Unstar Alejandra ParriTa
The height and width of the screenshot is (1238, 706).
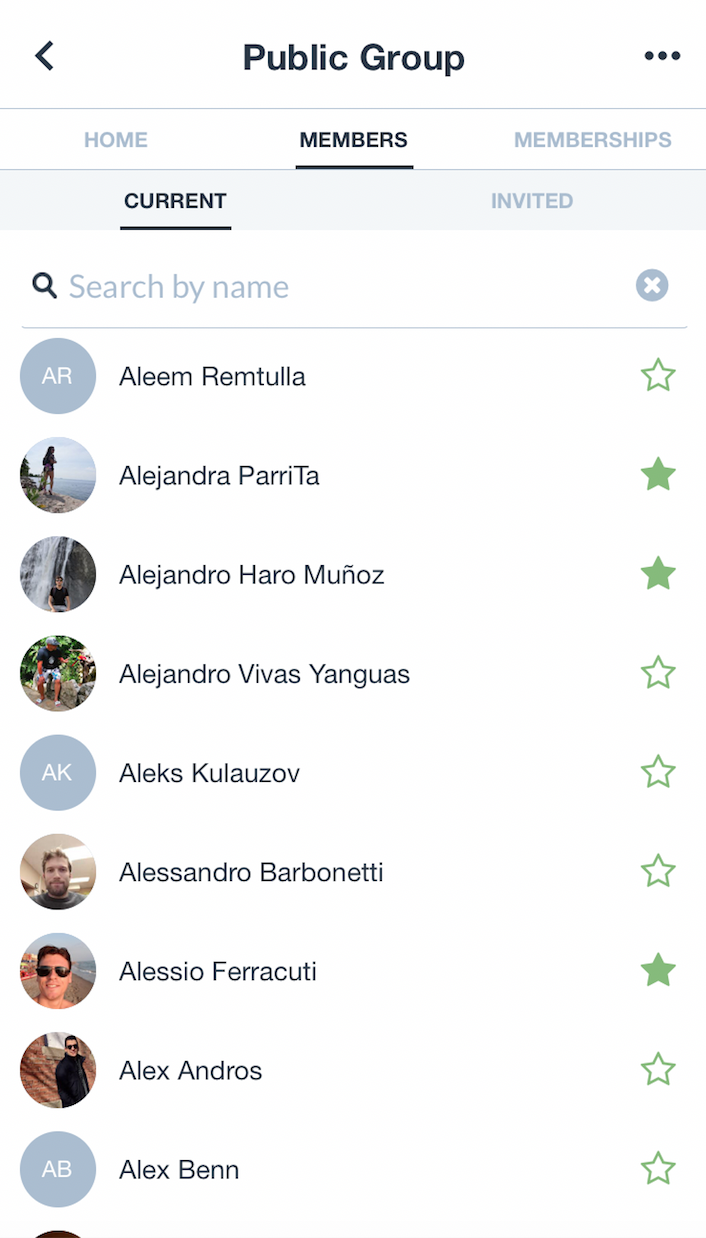pyautogui.click(x=658, y=475)
